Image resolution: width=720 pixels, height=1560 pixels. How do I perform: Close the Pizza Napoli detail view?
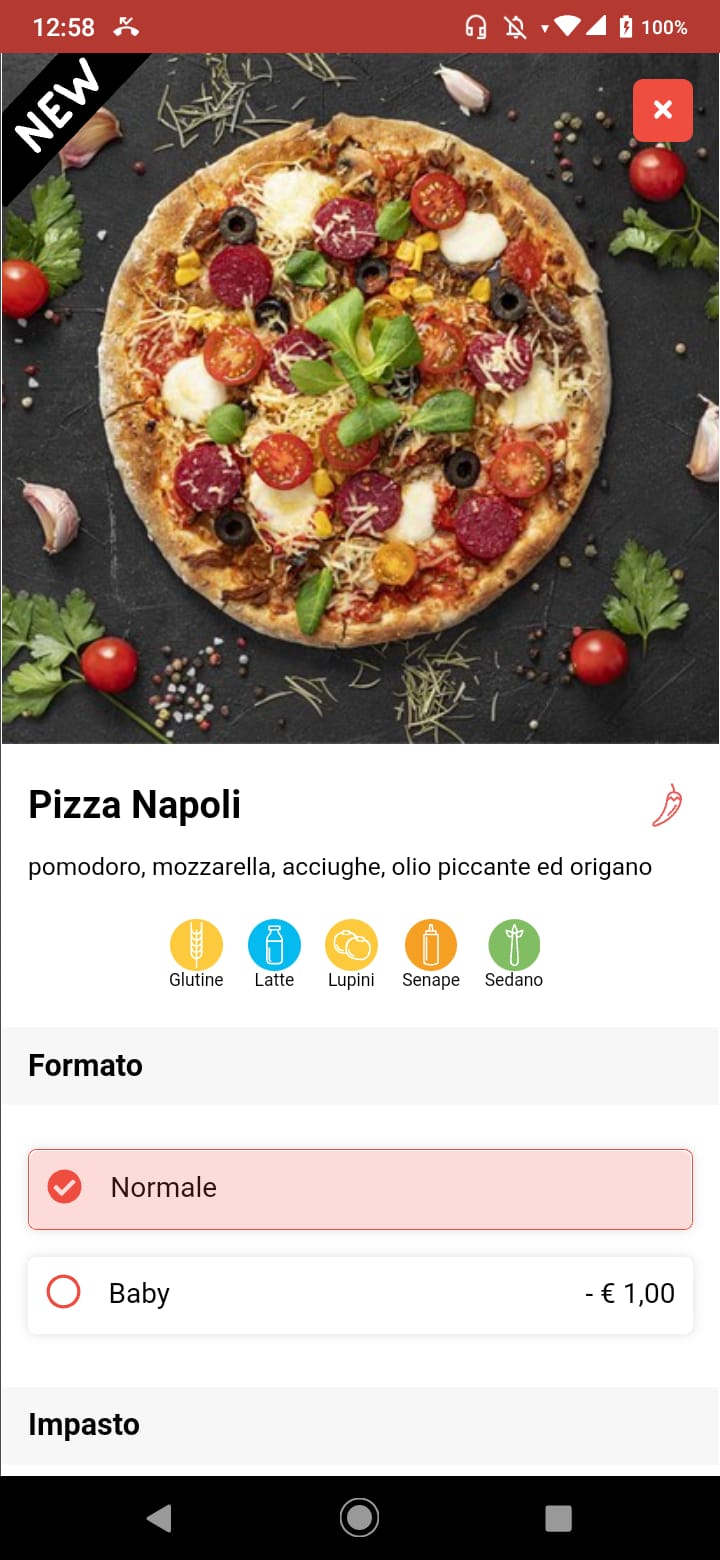[662, 110]
